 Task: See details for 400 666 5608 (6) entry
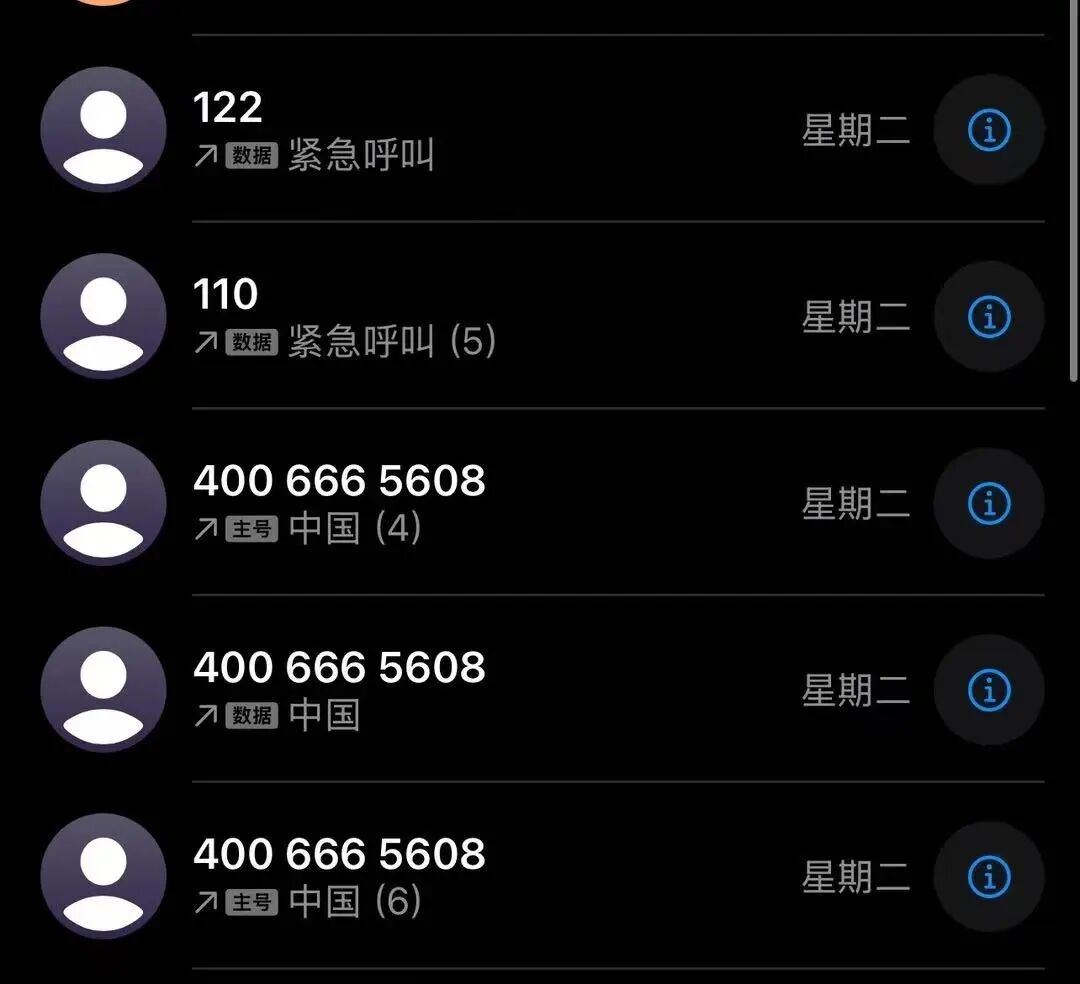click(989, 877)
